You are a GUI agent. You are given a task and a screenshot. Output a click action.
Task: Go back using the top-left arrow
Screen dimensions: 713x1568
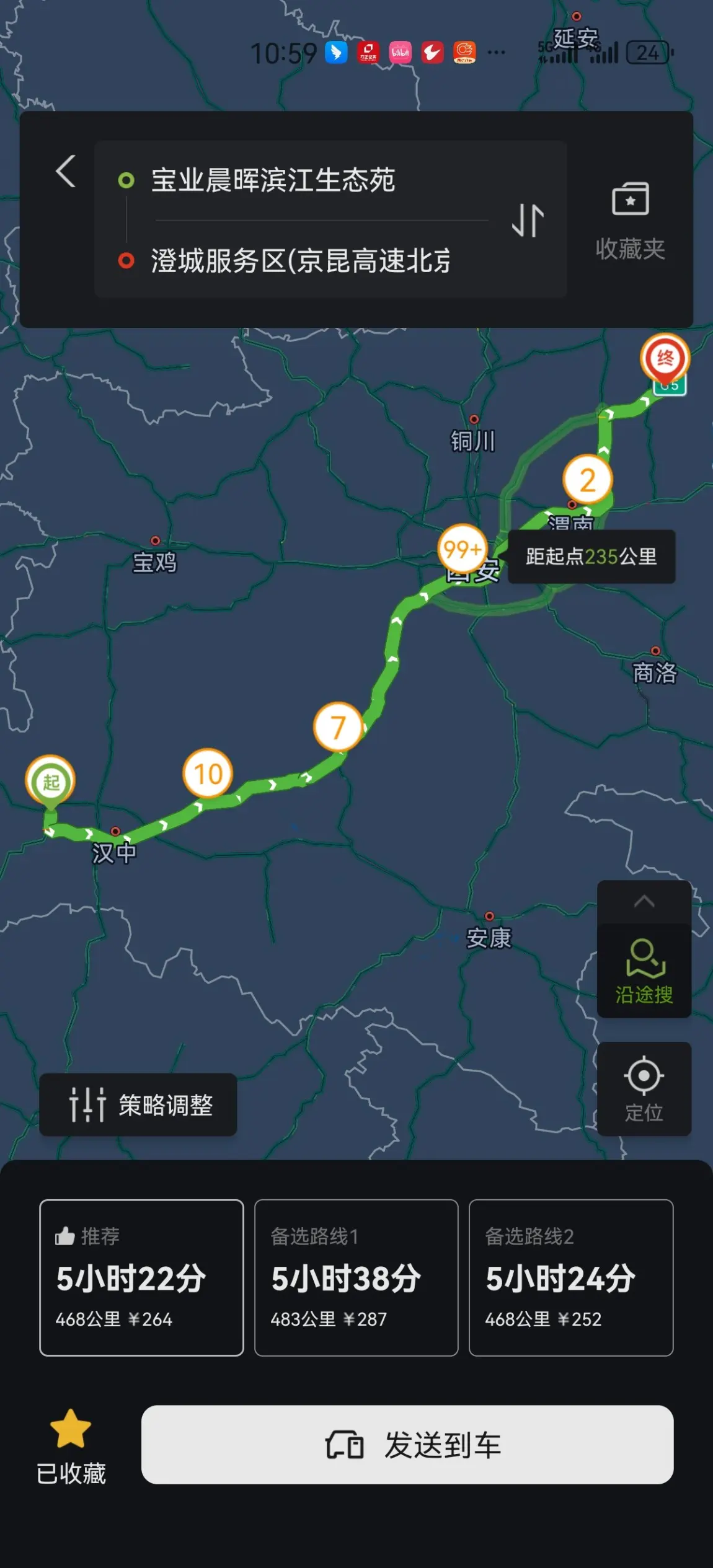[x=66, y=172]
